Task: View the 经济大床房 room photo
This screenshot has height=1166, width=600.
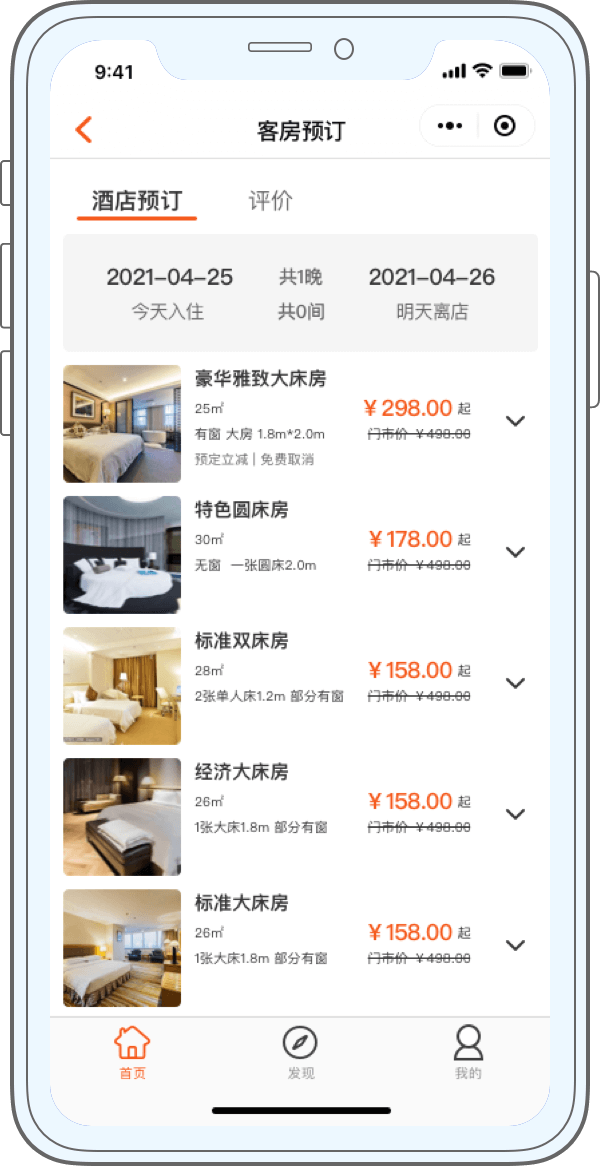Action: [x=122, y=817]
